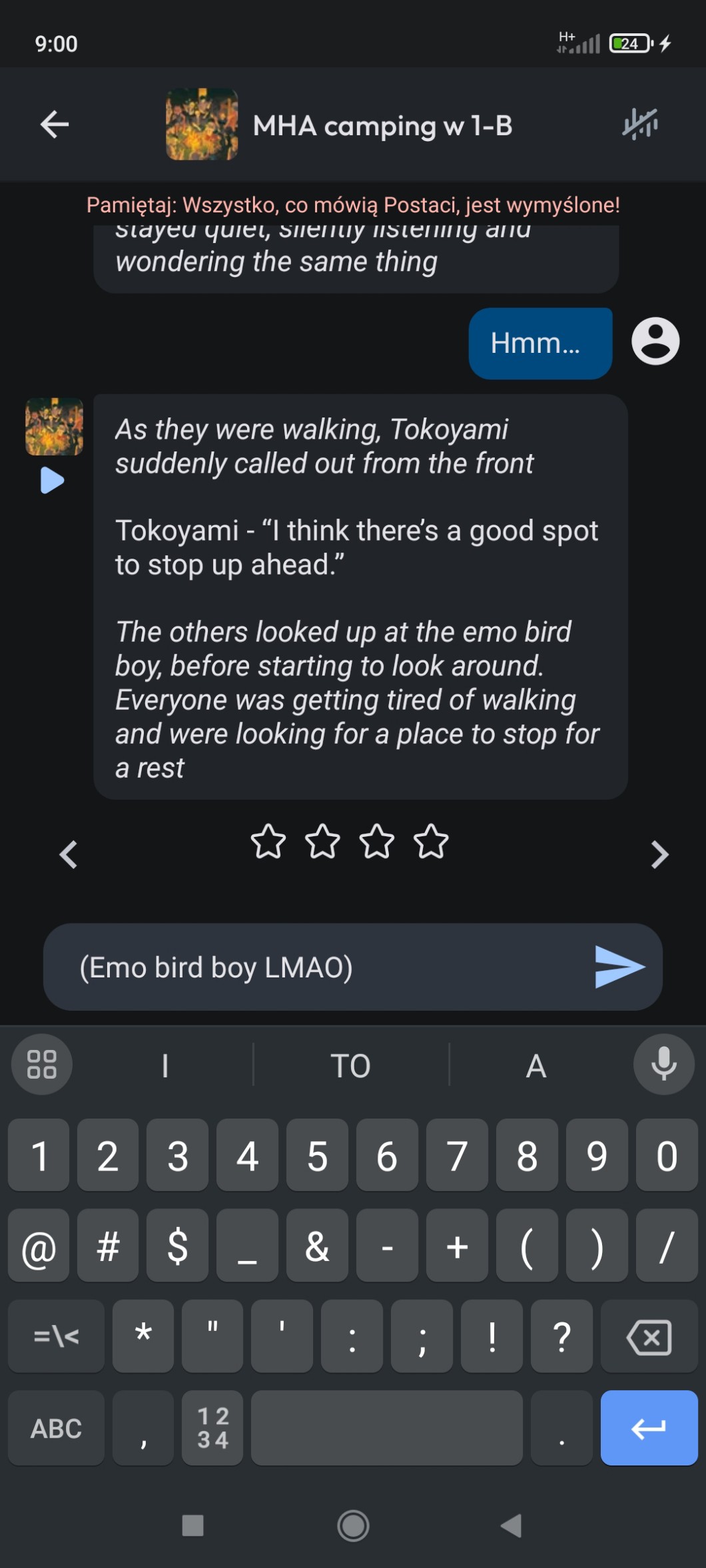Send the typed message
The width and height of the screenshot is (706, 1568).
coord(619,967)
